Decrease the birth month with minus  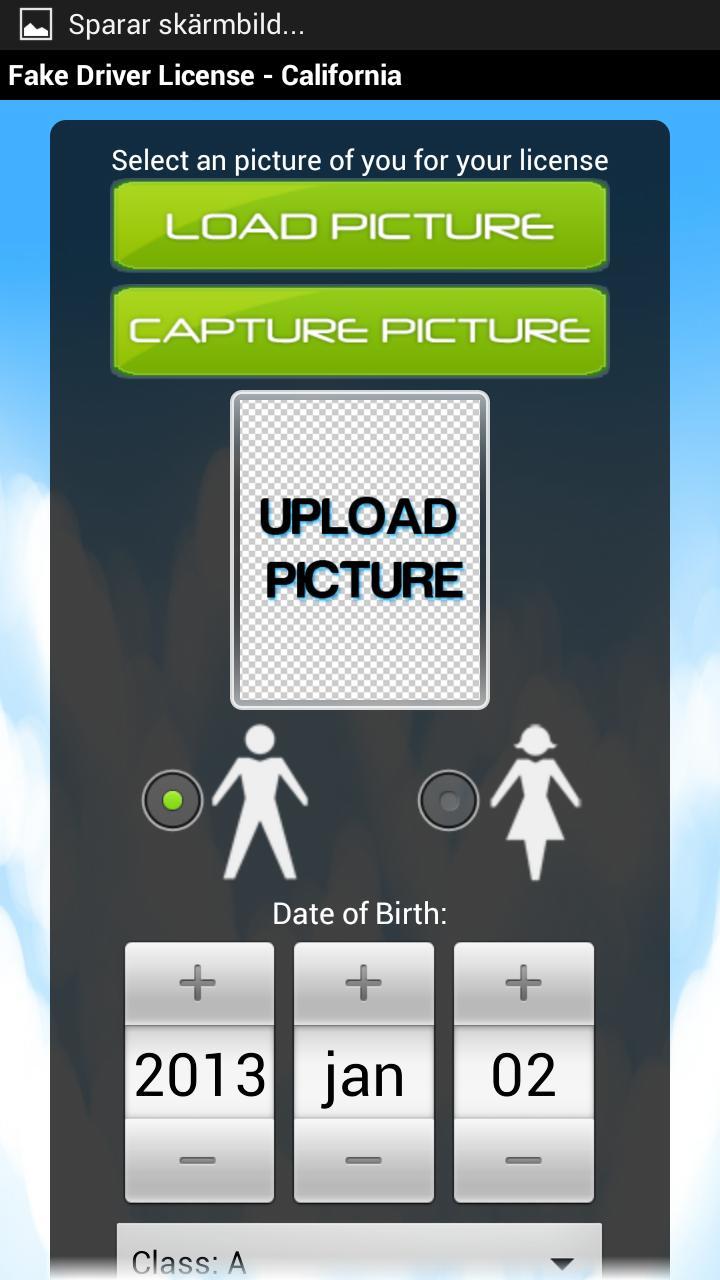point(363,1160)
